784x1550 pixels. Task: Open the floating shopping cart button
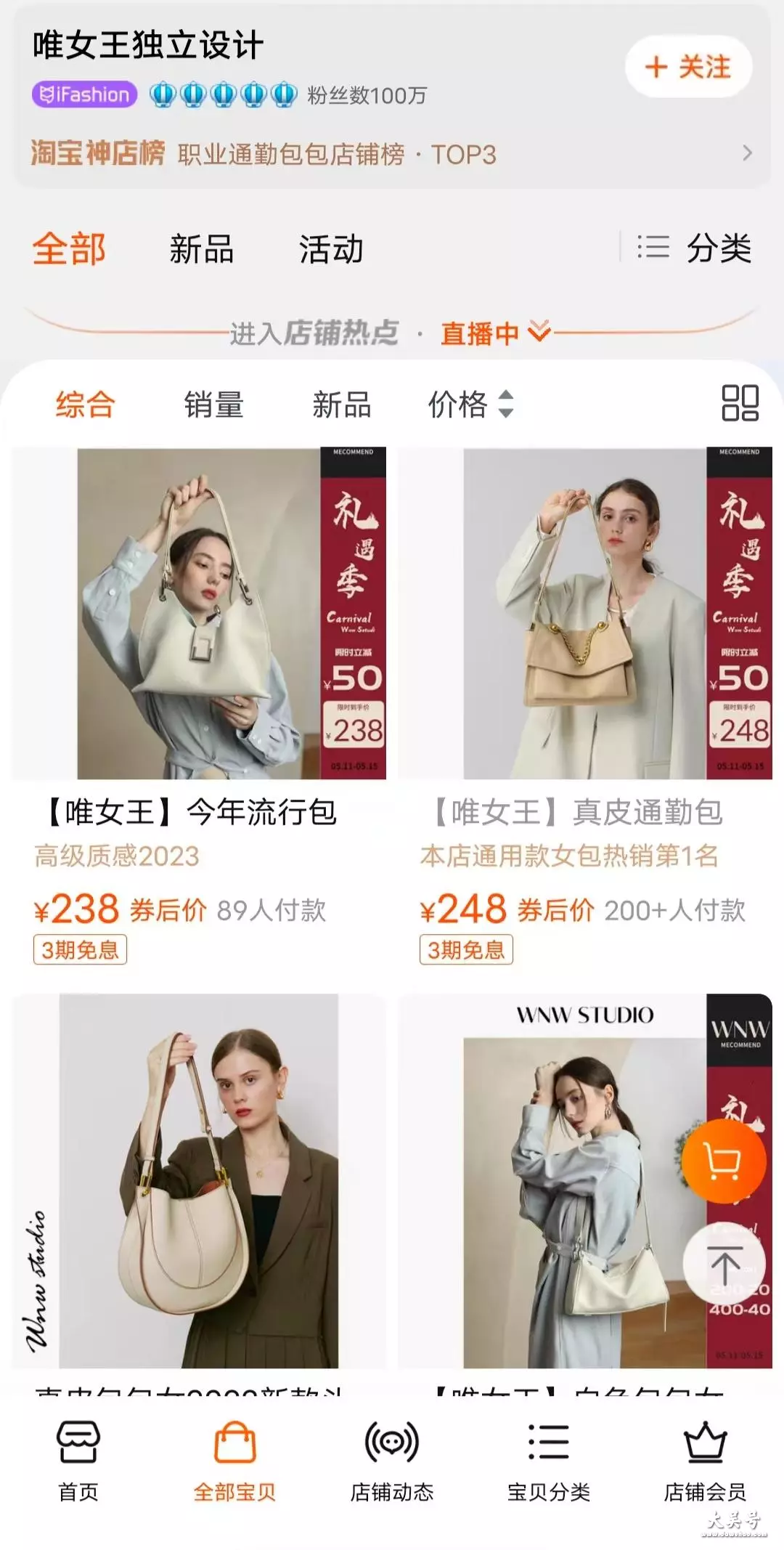click(723, 1161)
